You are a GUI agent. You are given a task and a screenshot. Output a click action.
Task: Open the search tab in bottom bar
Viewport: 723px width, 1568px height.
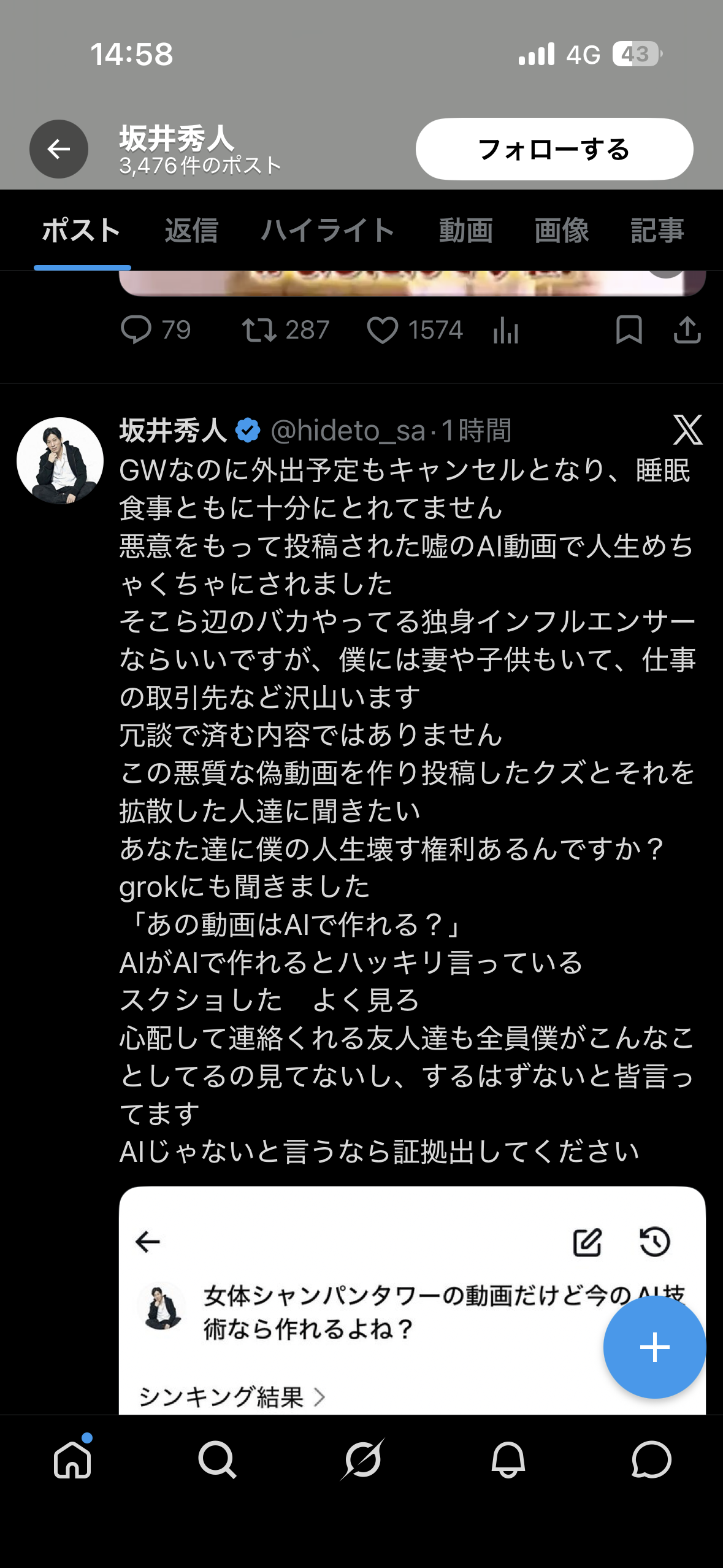(217, 1459)
